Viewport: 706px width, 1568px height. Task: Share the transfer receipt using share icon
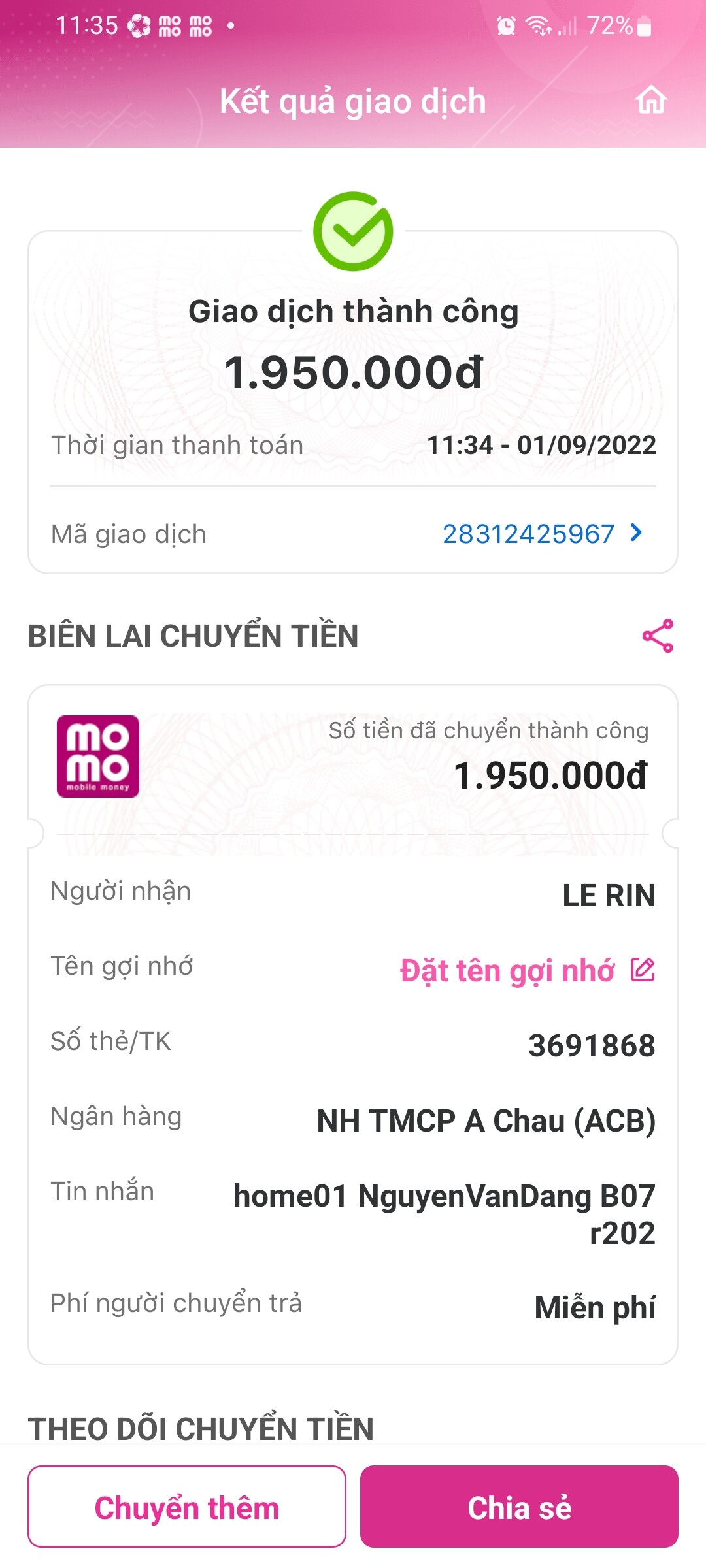tap(658, 636)
